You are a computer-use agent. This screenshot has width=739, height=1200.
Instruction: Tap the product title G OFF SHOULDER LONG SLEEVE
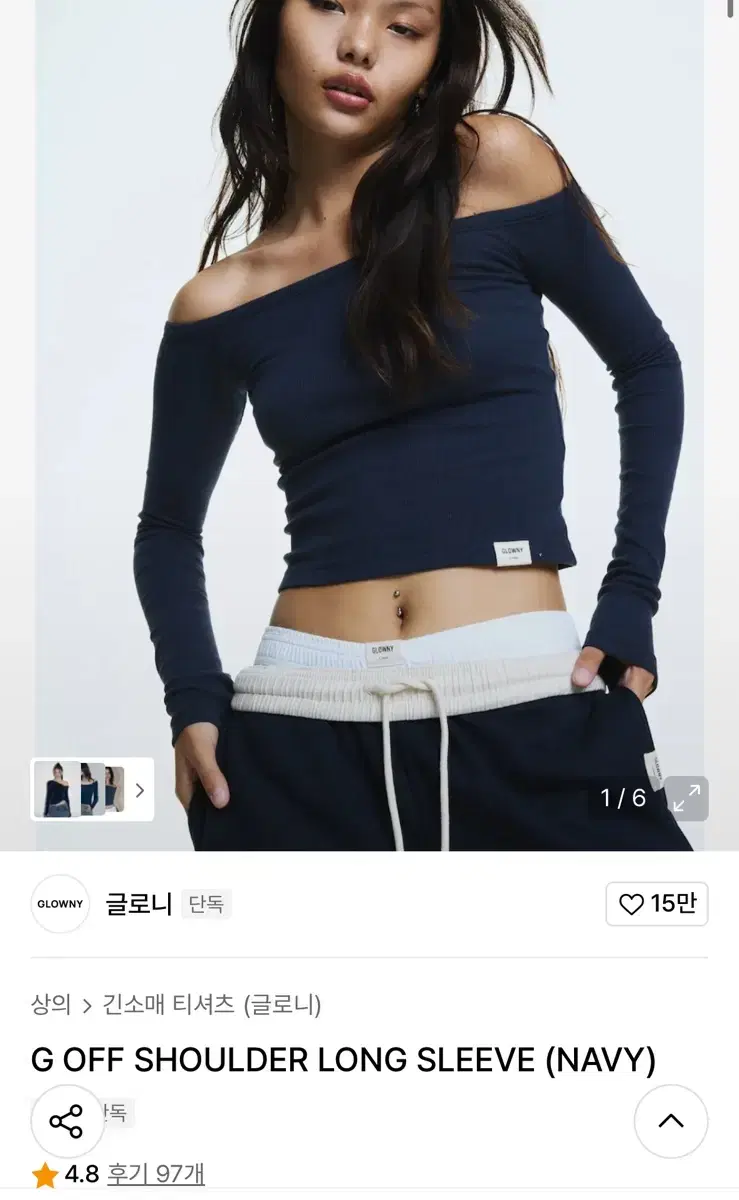tap(345, 1058)
